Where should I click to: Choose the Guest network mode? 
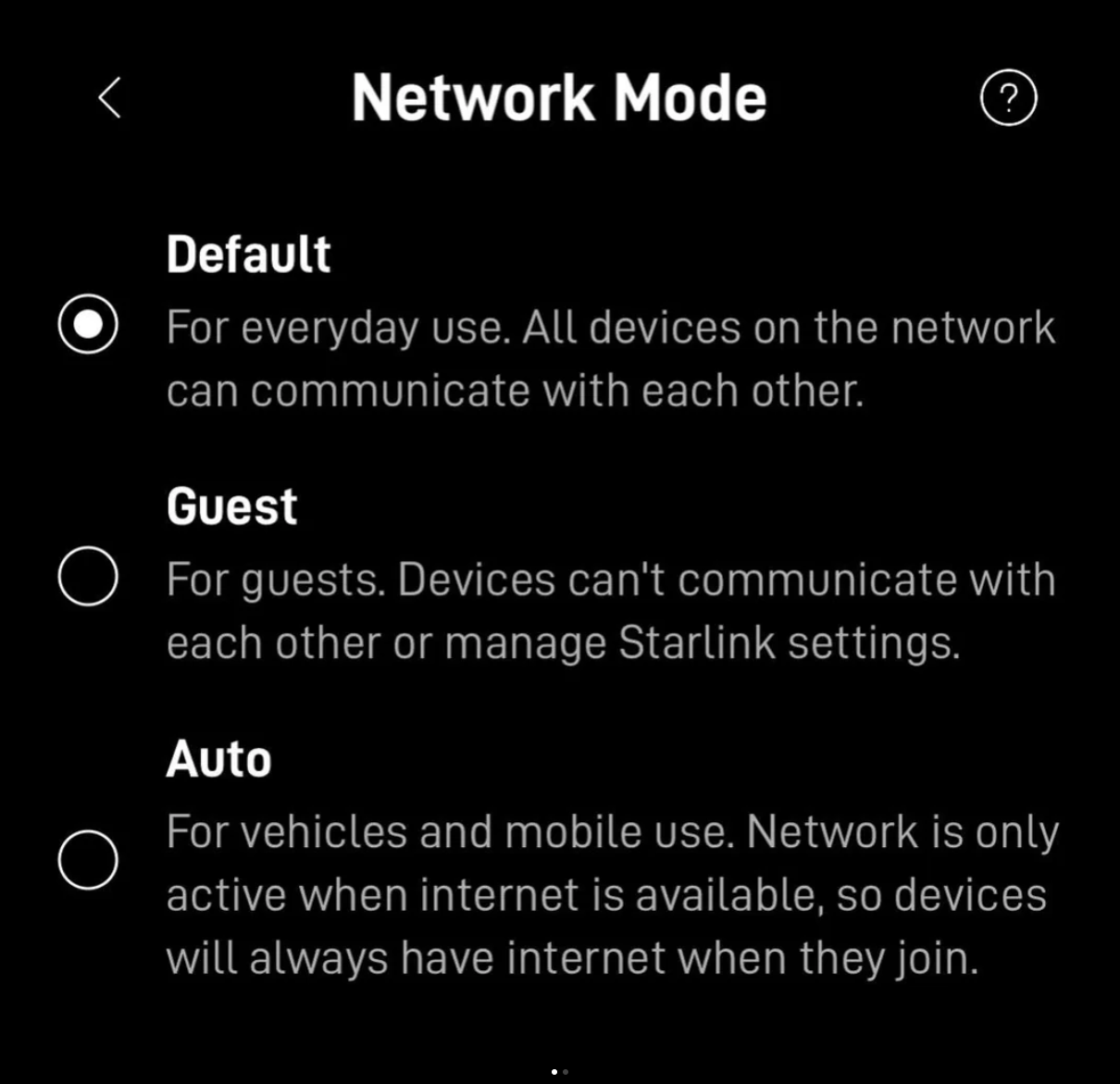pos(88,576)
